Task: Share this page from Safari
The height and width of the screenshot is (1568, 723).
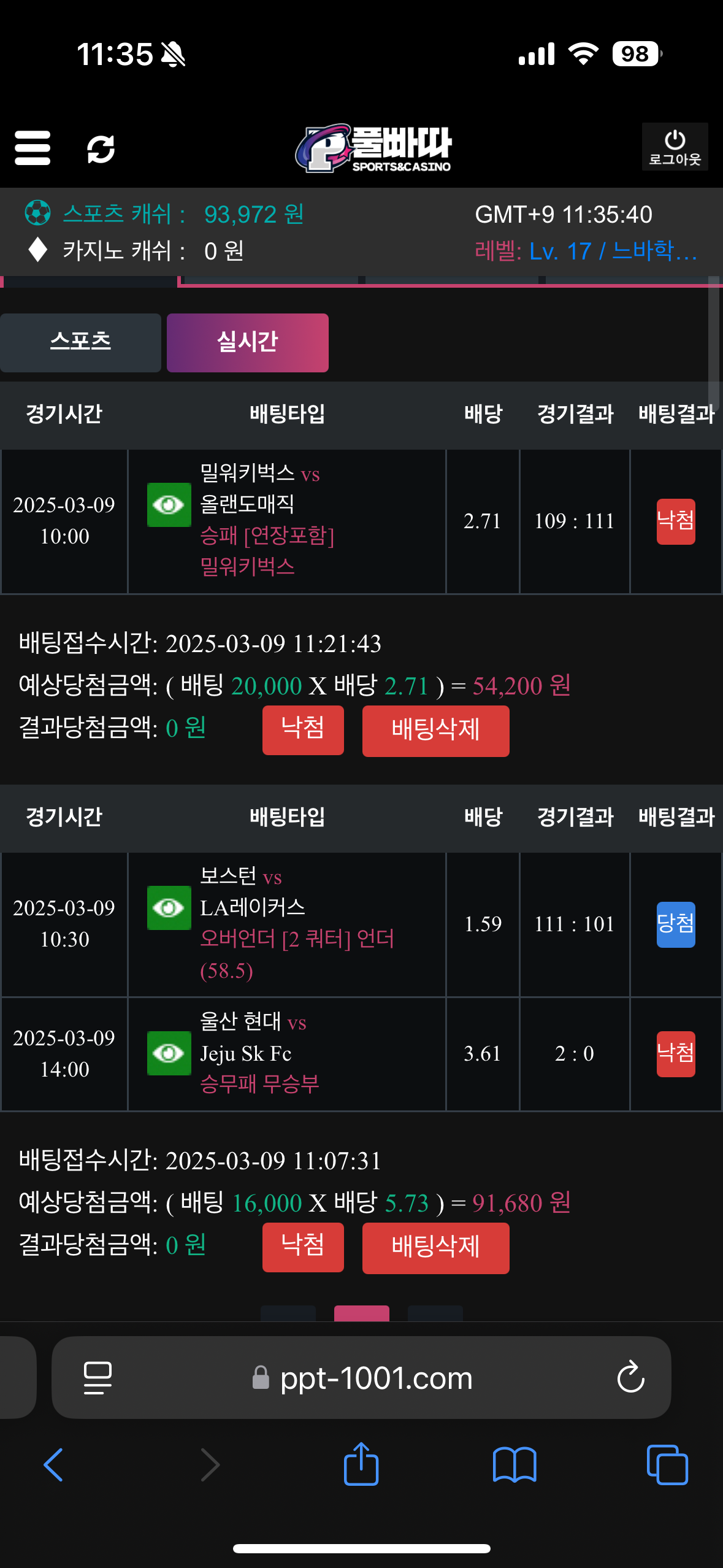Action: (361, 1465)
